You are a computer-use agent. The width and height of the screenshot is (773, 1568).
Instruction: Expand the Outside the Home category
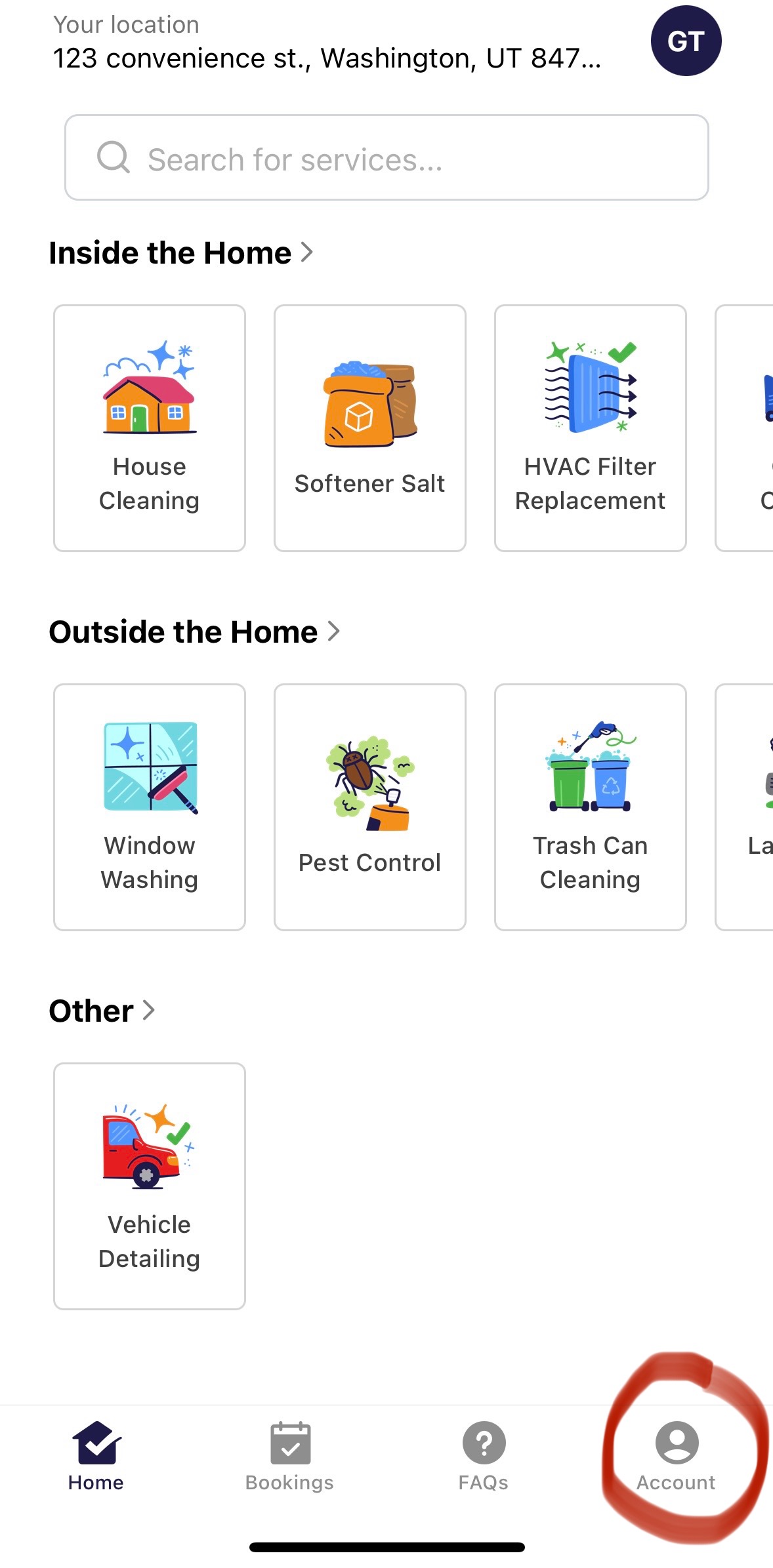pyautogui.click(x=194, y=632)
